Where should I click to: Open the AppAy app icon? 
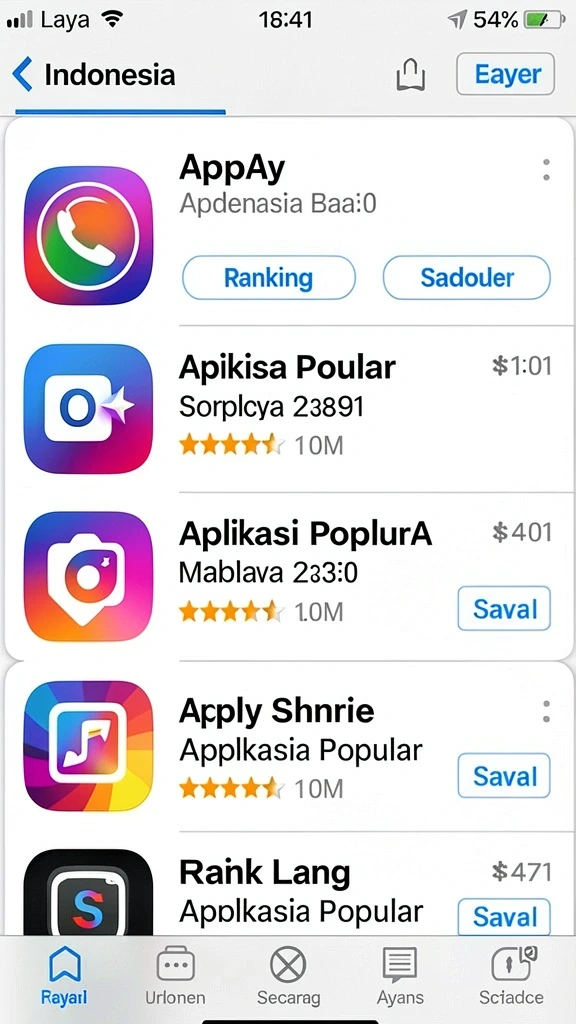[88, 235]
